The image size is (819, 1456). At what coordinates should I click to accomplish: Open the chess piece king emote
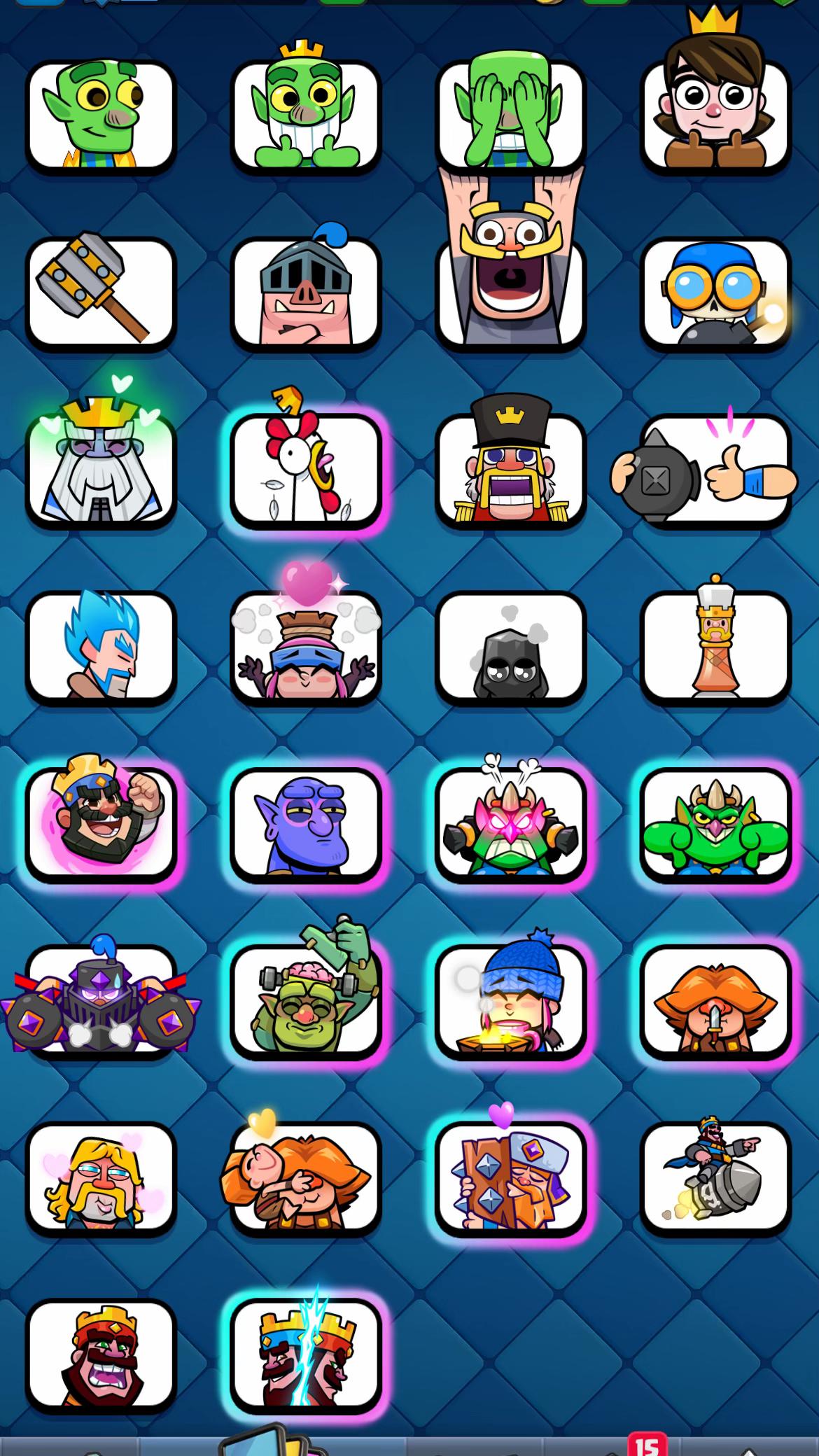tap(715, 647)
